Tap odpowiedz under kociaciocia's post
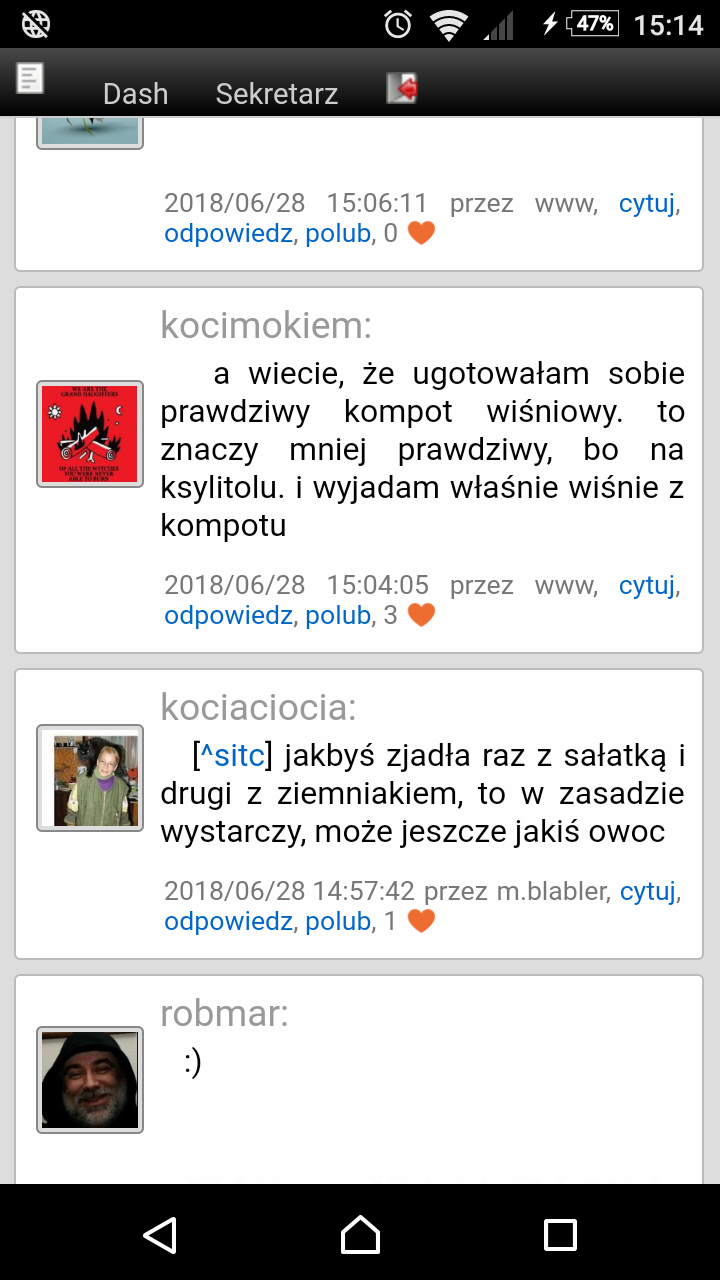720x1280 pixels. pos(229,921)
